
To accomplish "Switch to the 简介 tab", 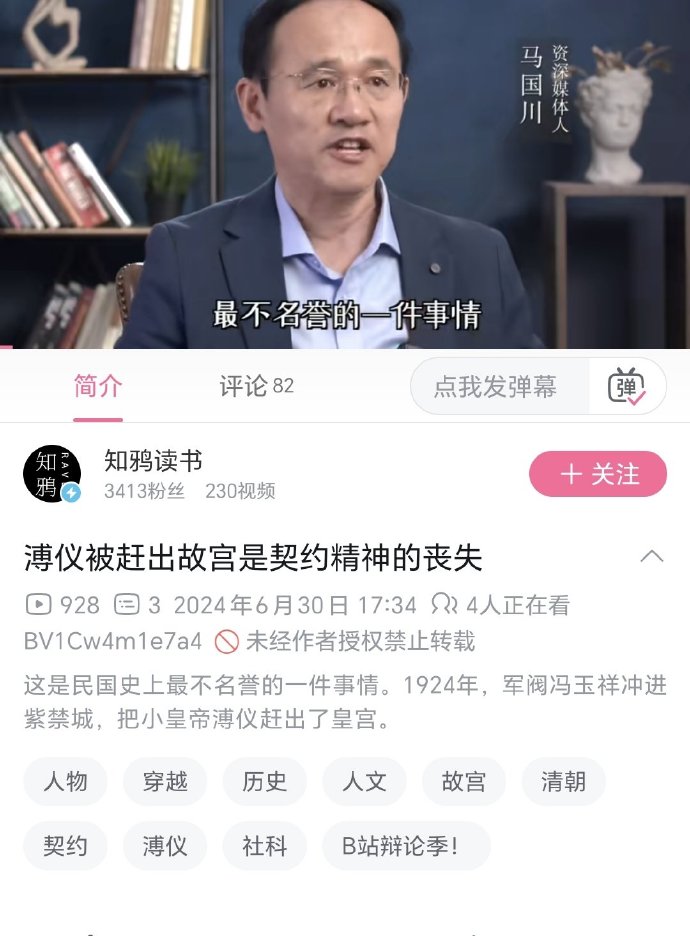I will 97,387.
